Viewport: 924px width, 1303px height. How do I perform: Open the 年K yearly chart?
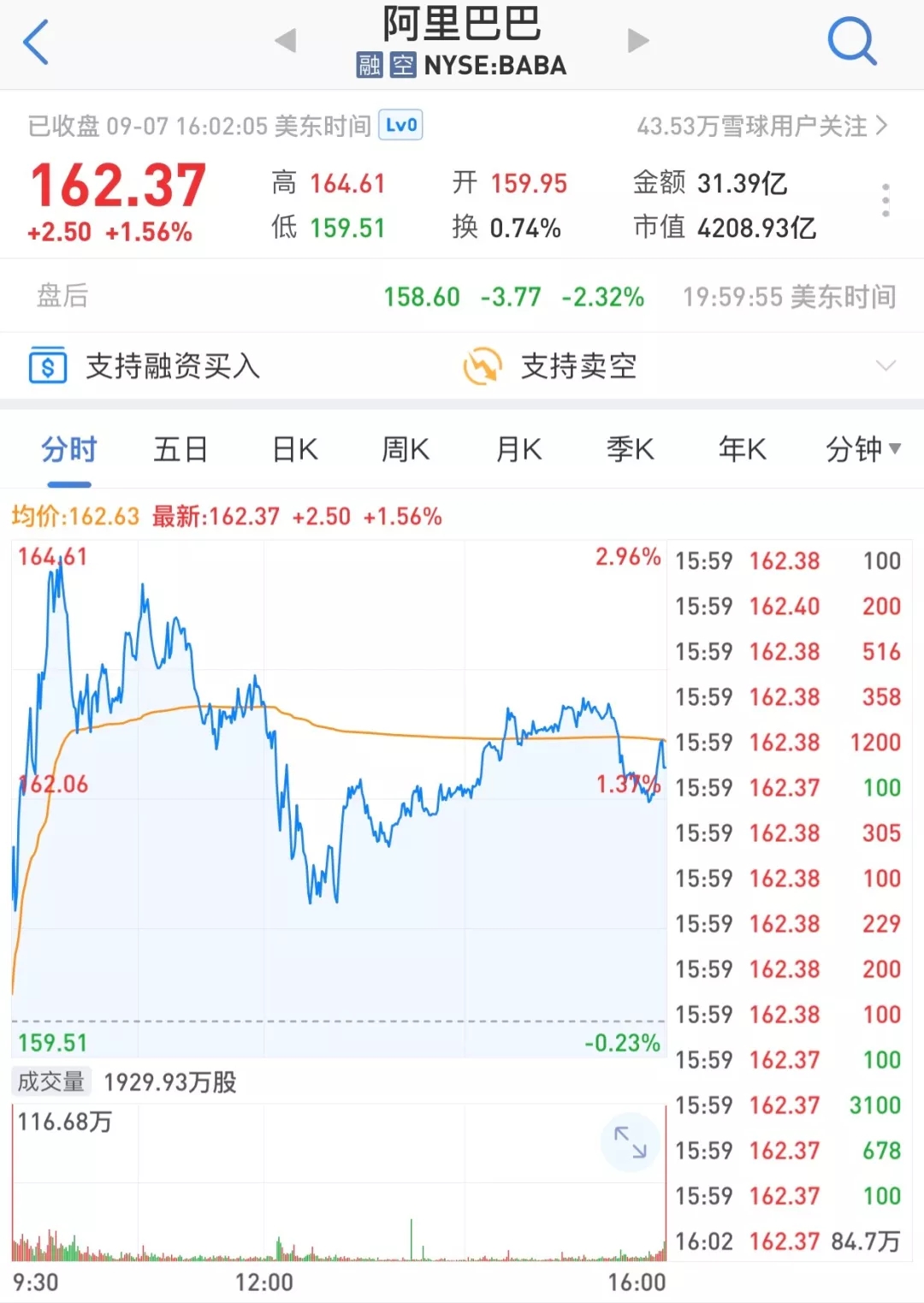[742, 449]
